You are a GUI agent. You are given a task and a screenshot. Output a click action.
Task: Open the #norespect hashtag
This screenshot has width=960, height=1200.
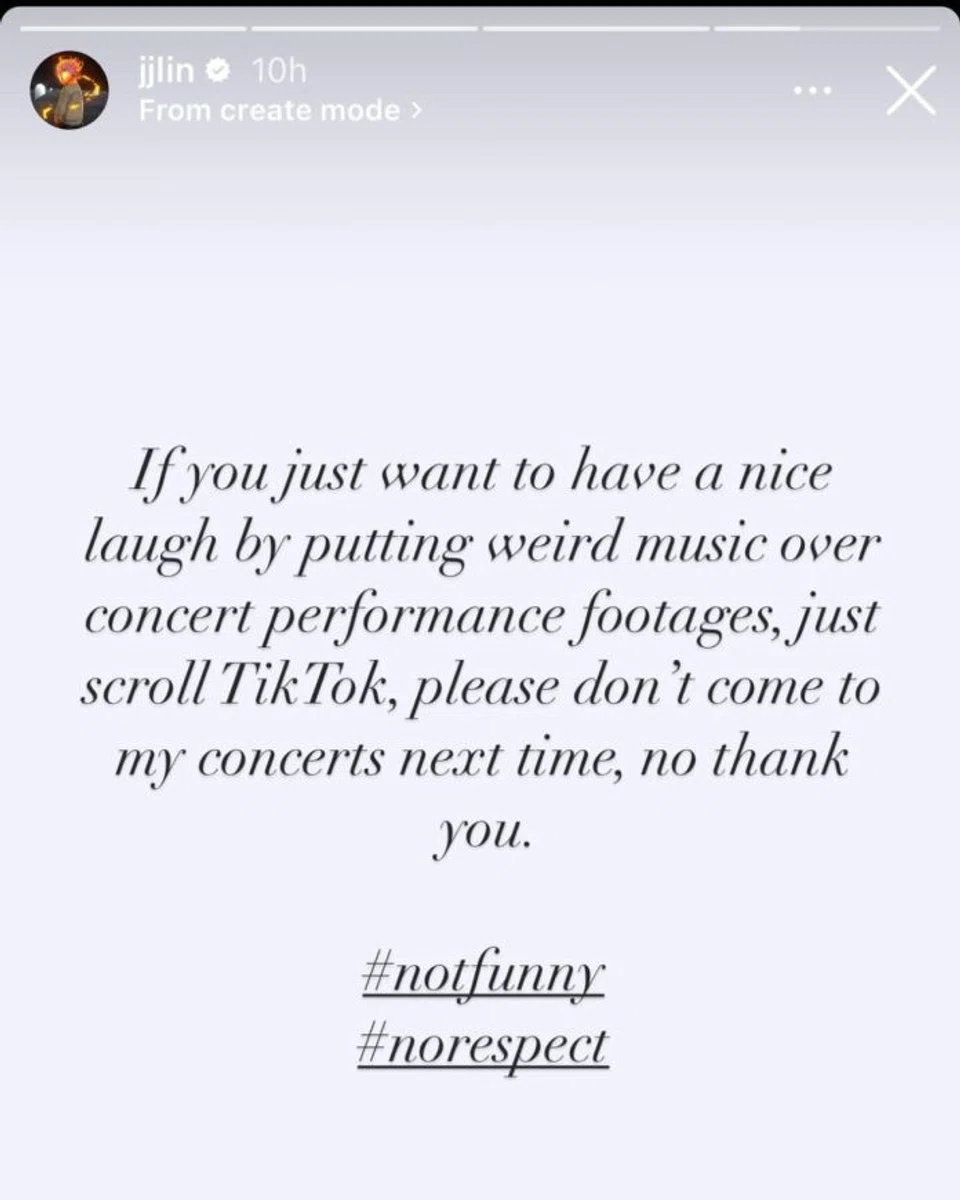[482, 1047]
